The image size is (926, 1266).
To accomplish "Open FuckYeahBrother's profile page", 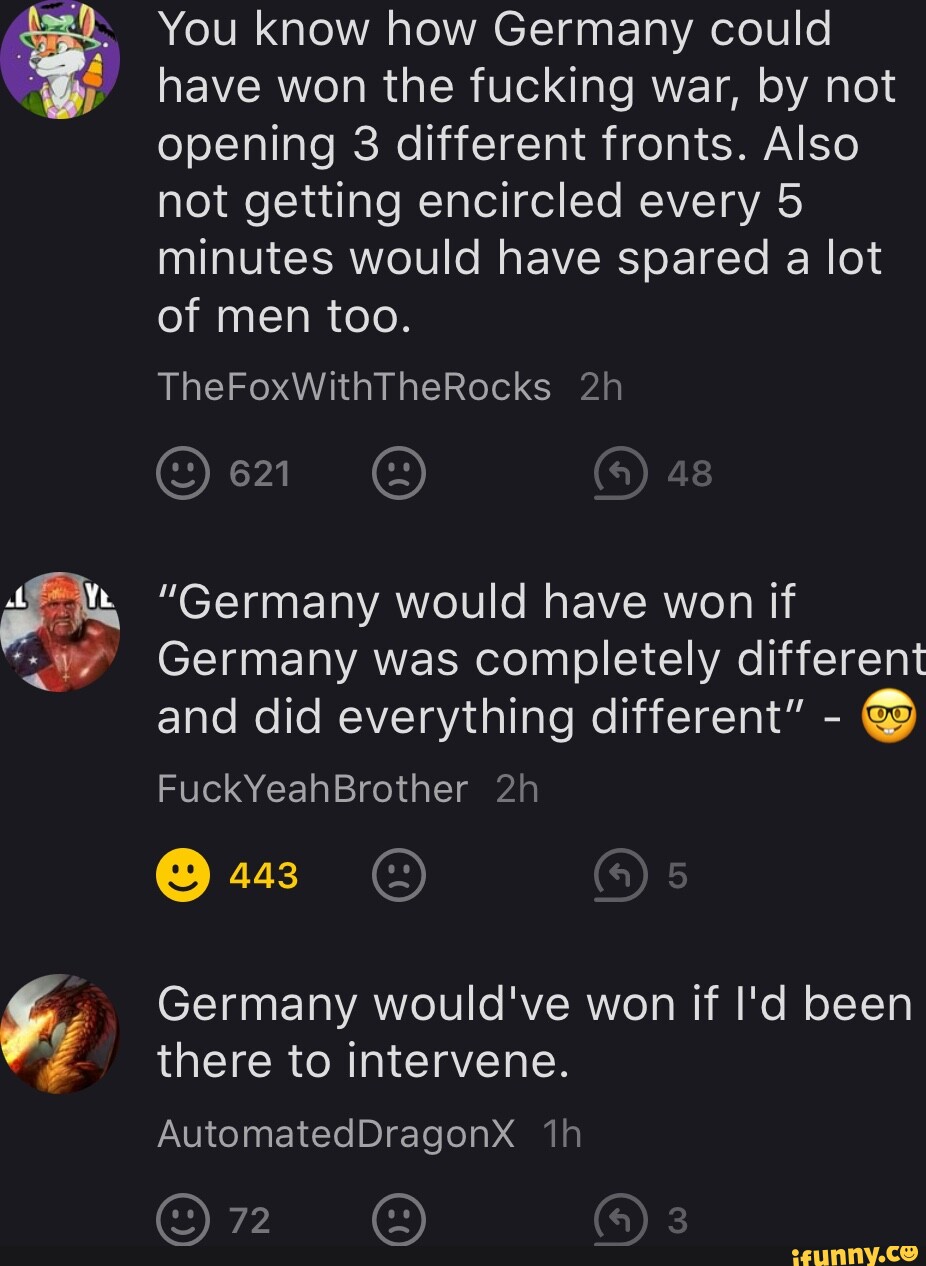I will point(311,789).
